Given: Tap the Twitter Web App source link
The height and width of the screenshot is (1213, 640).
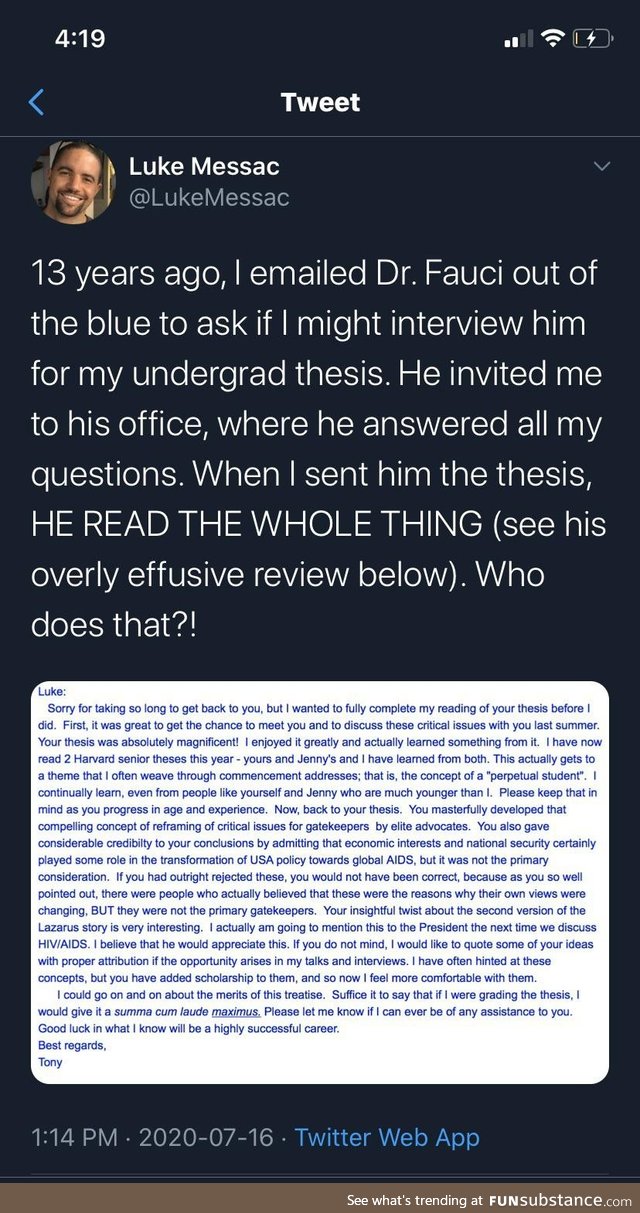Looking at the screenshot, I should [x=387, y=1137].
